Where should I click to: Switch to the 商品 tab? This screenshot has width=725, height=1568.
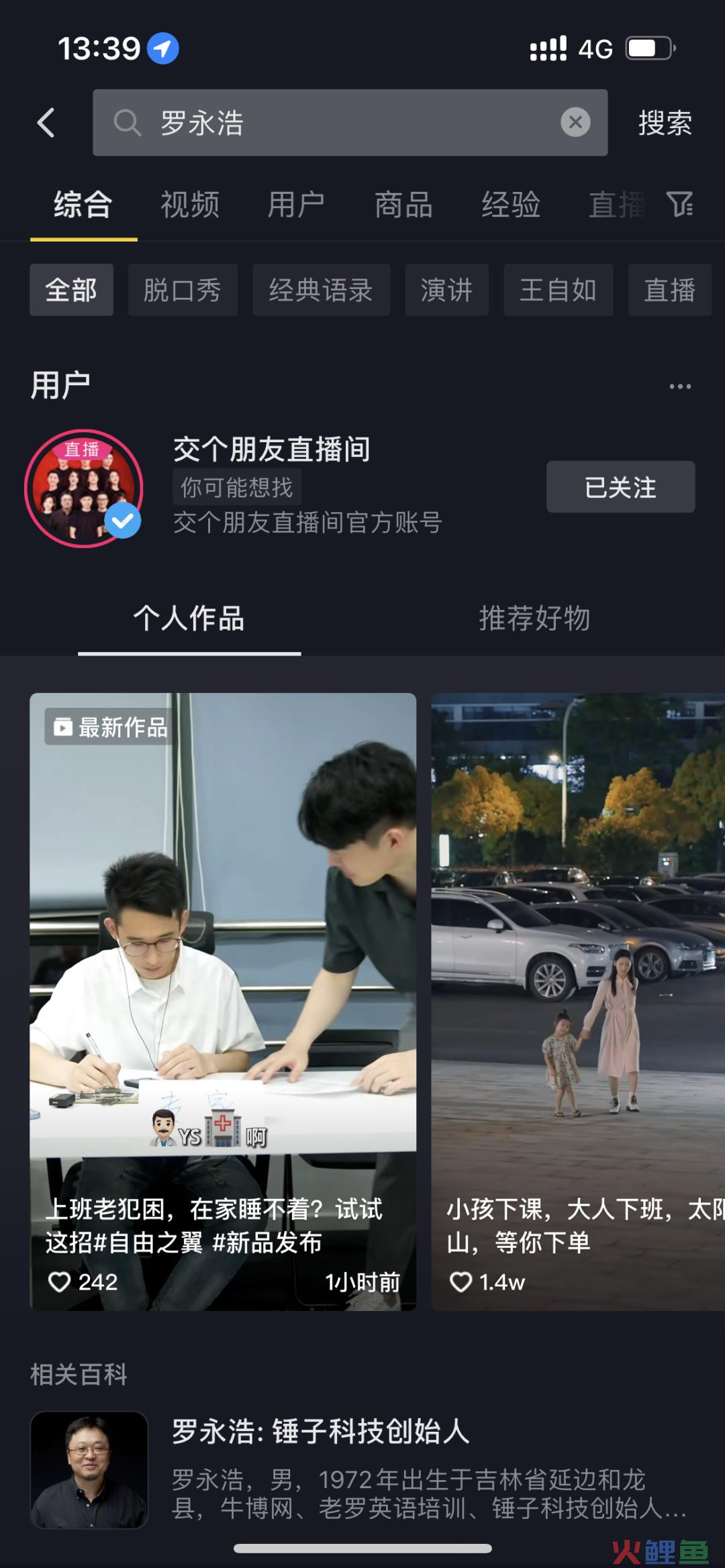[403, 205]
